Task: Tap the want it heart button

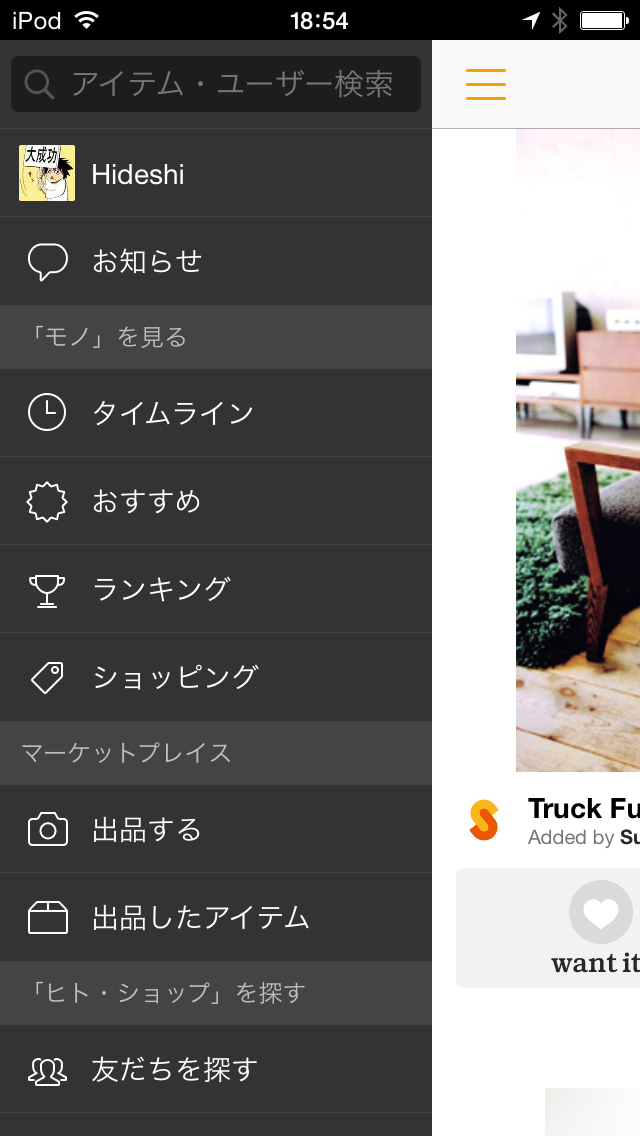Action: (600, 914)
